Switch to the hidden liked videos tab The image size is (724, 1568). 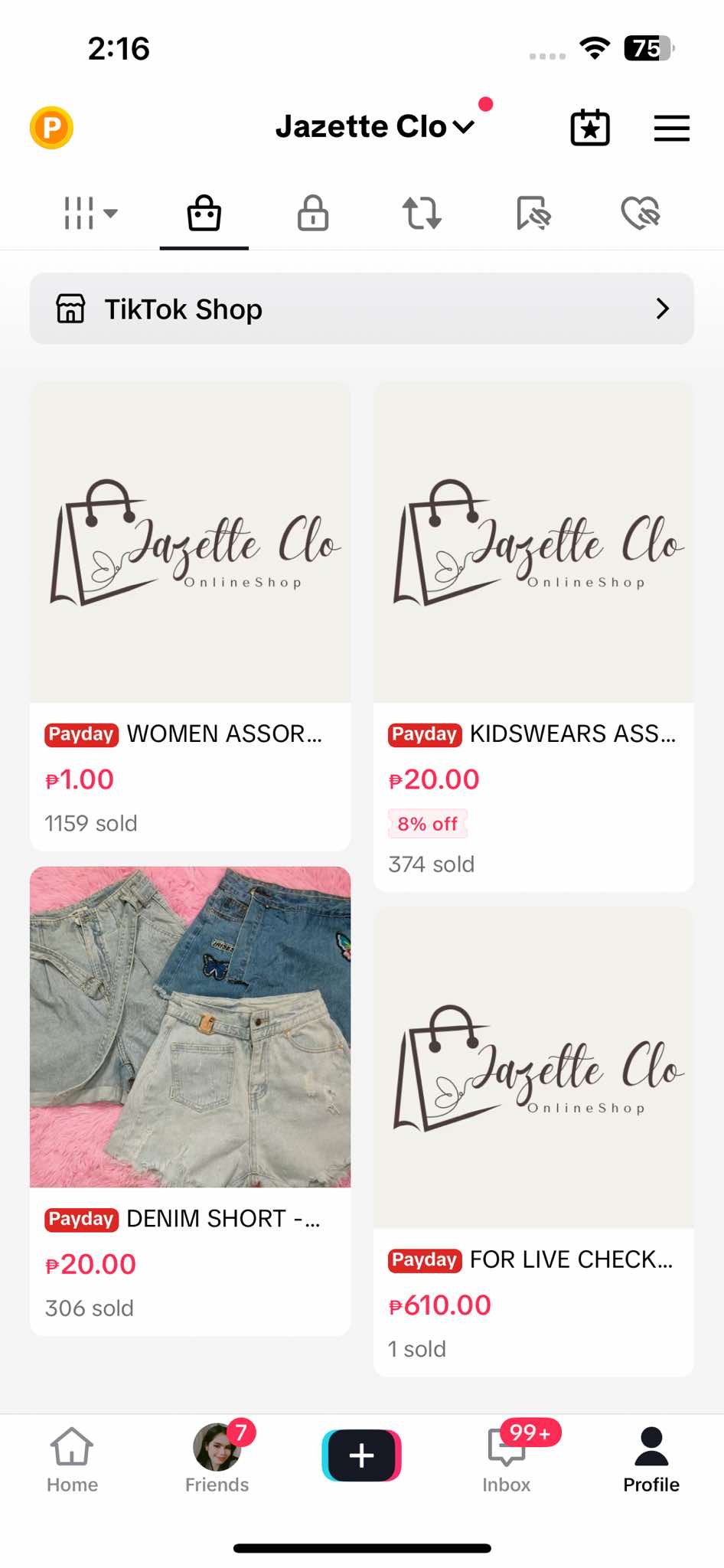(x=641, y=213)
